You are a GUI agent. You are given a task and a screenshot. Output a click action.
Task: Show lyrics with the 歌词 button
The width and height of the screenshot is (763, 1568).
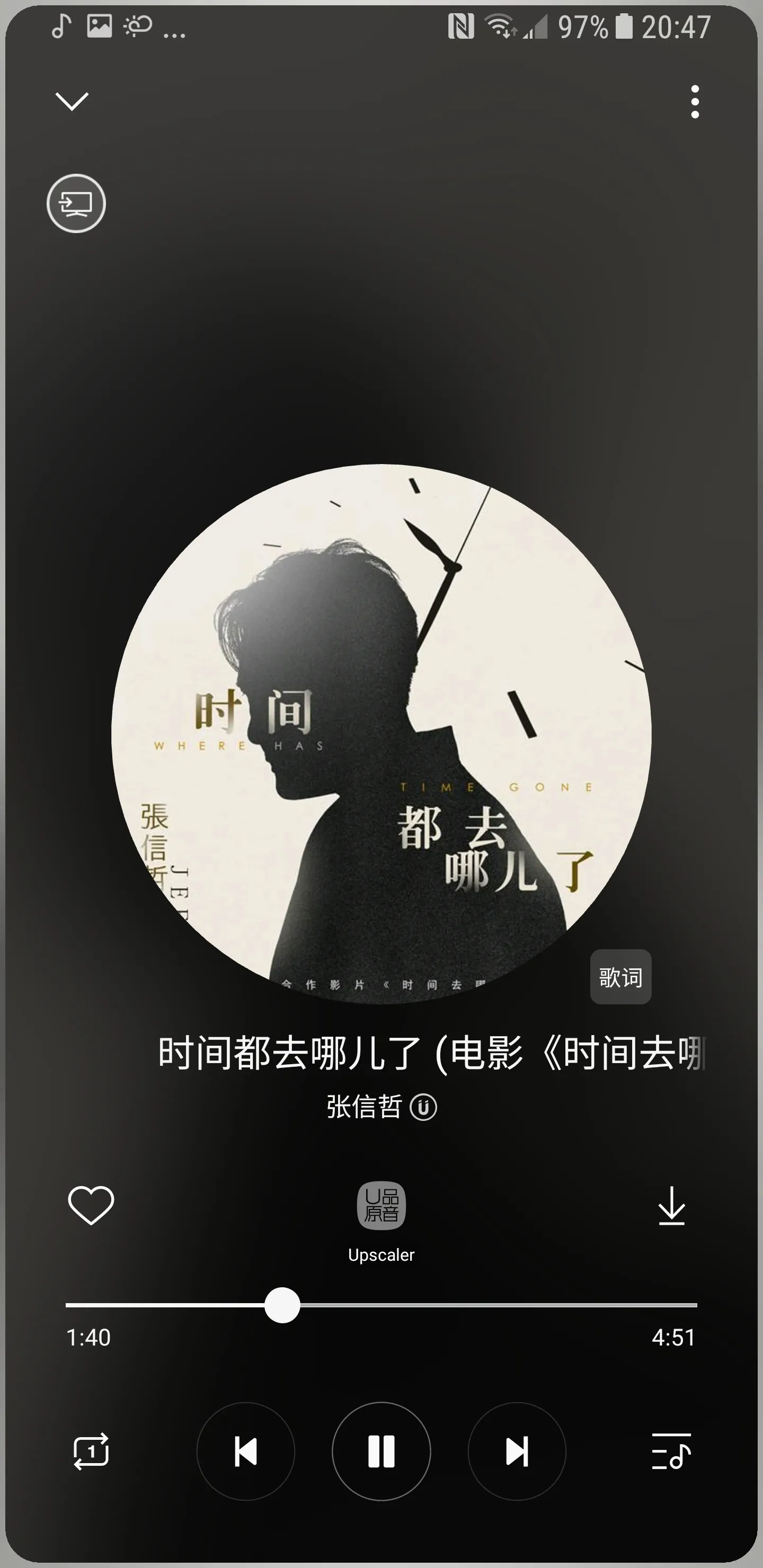point(620,977)
